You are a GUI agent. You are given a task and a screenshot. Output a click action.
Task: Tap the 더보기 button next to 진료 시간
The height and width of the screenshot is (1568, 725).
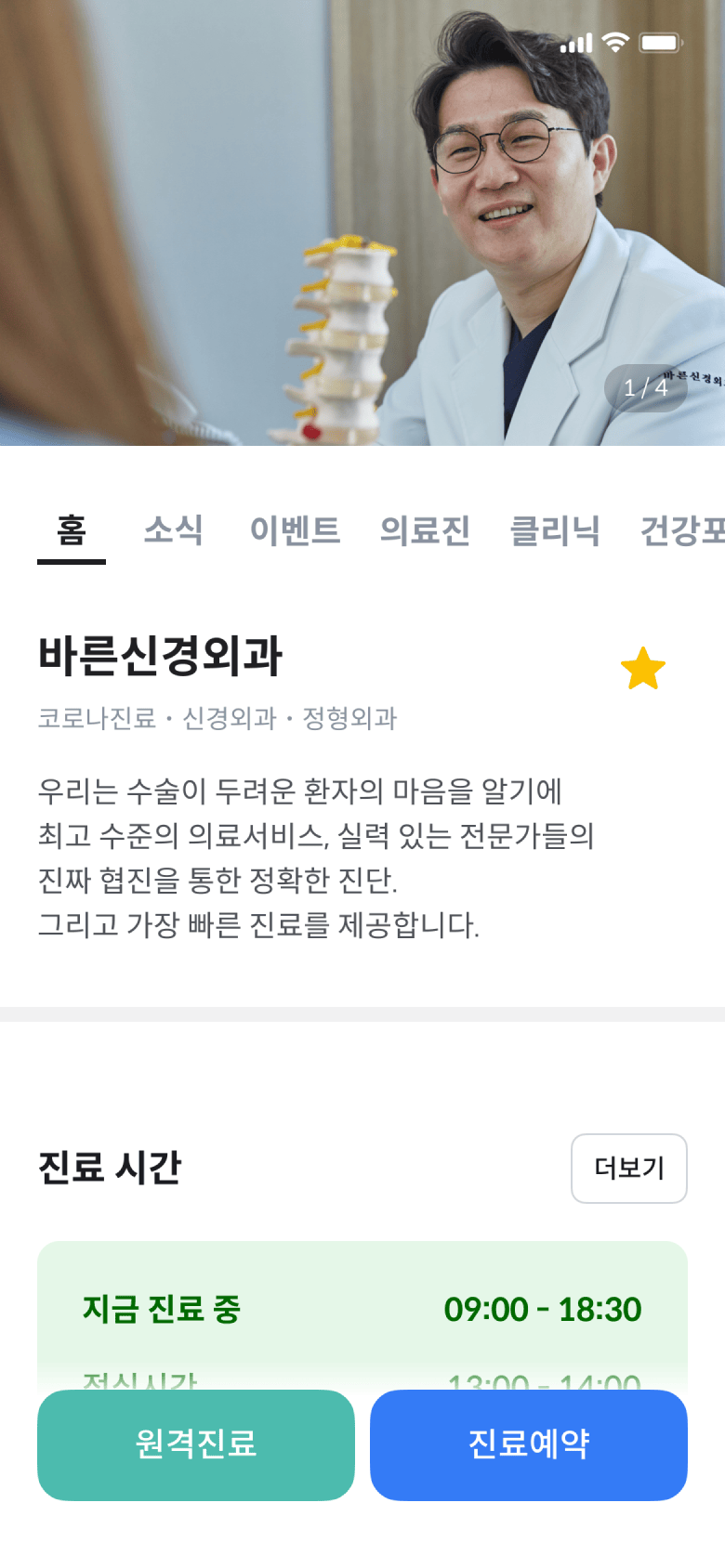click(x=628, y=1168)
